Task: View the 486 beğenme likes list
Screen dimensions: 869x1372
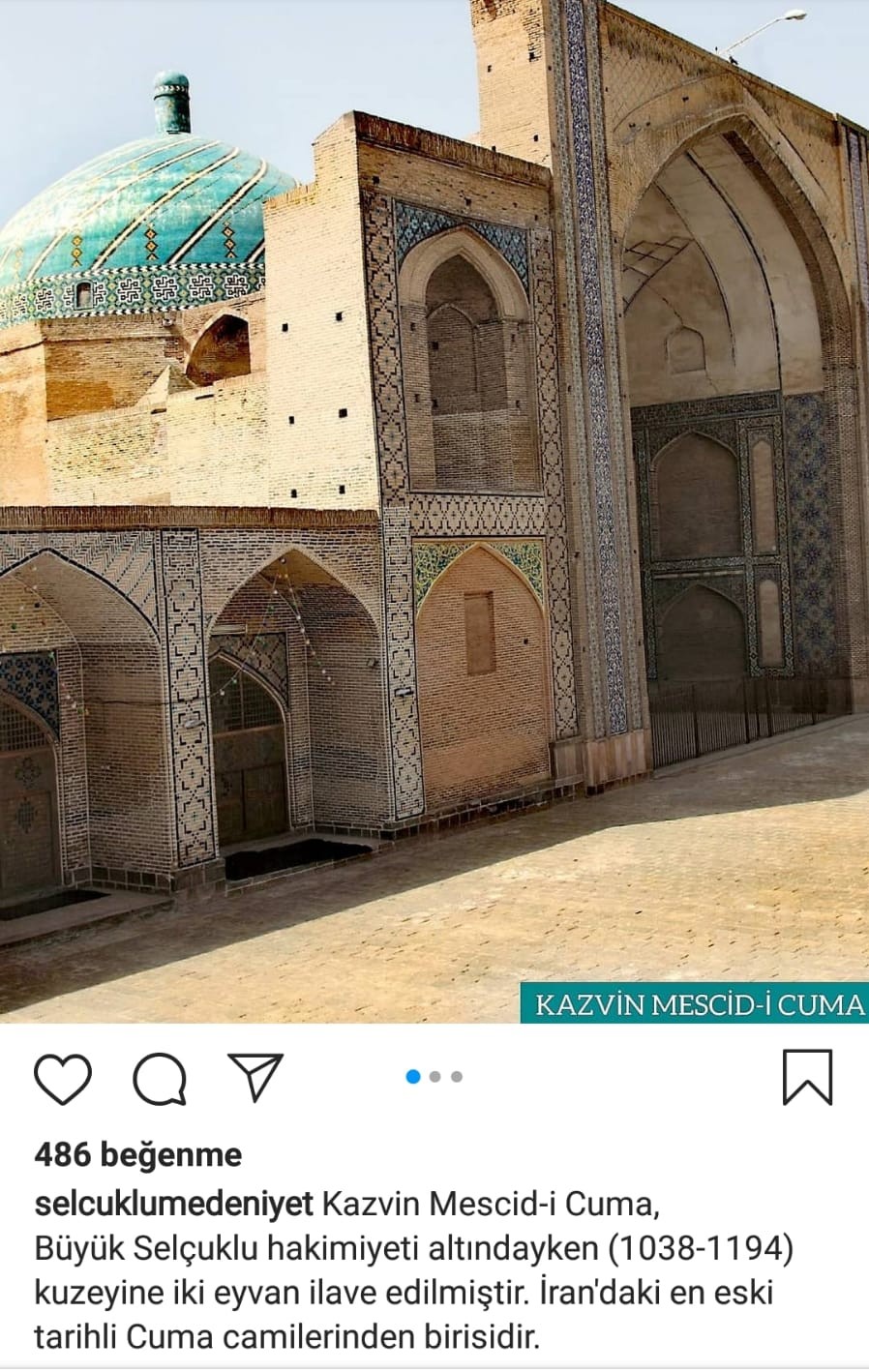Action: 138,1154
